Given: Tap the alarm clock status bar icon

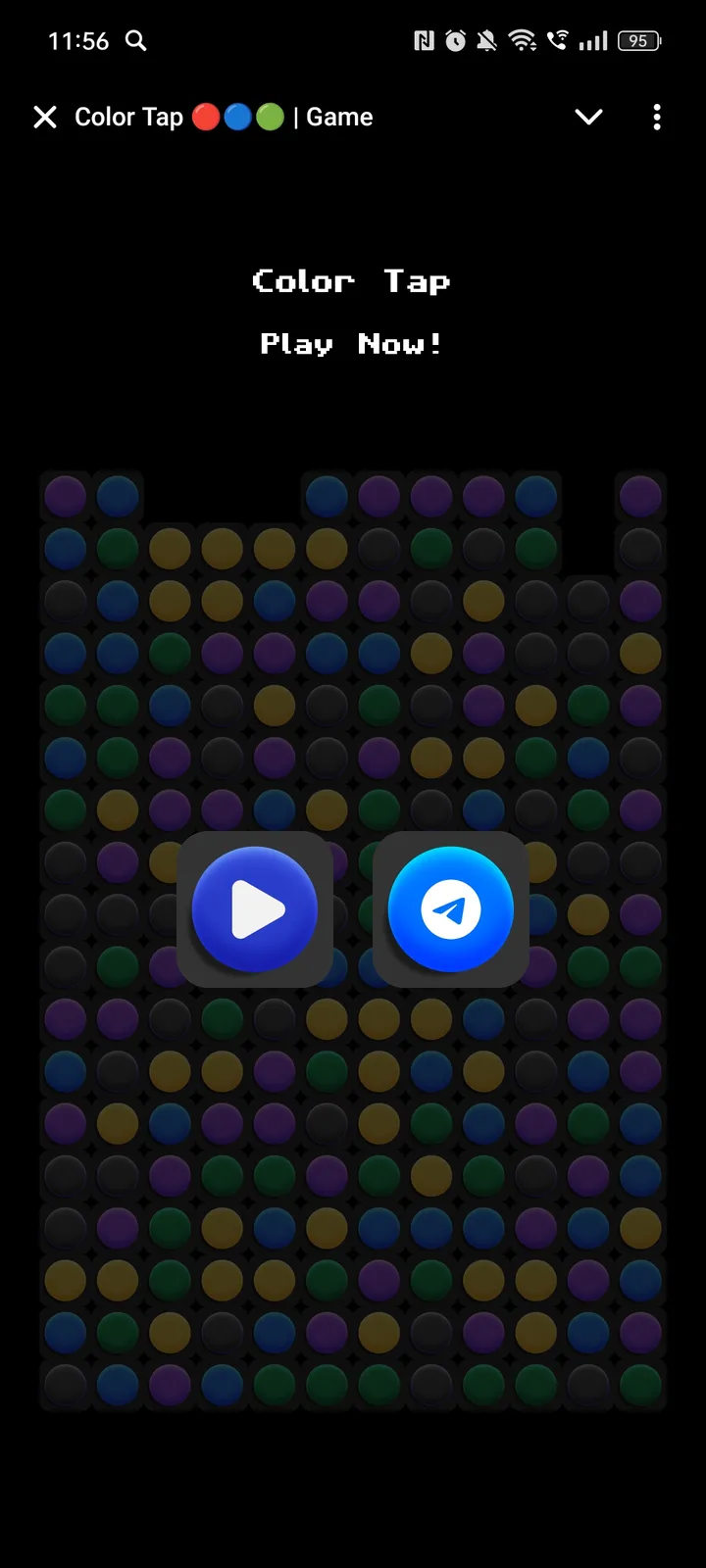Looking at the screenshot, I should point(455,40).
